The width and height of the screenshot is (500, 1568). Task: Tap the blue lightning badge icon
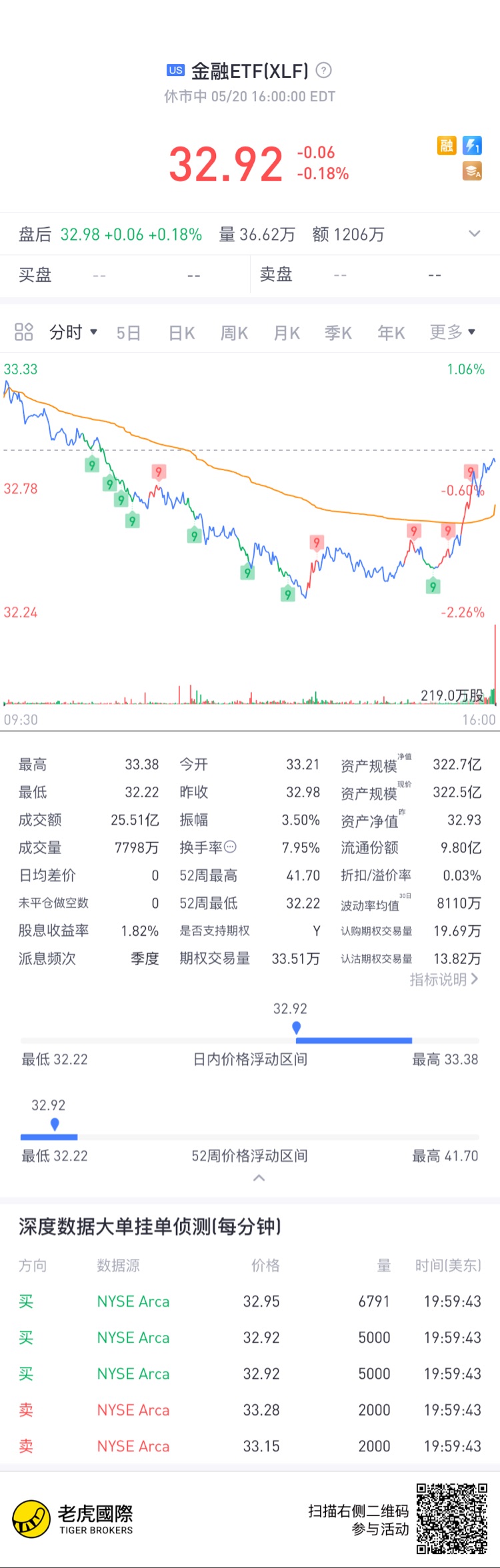point(472,145)
